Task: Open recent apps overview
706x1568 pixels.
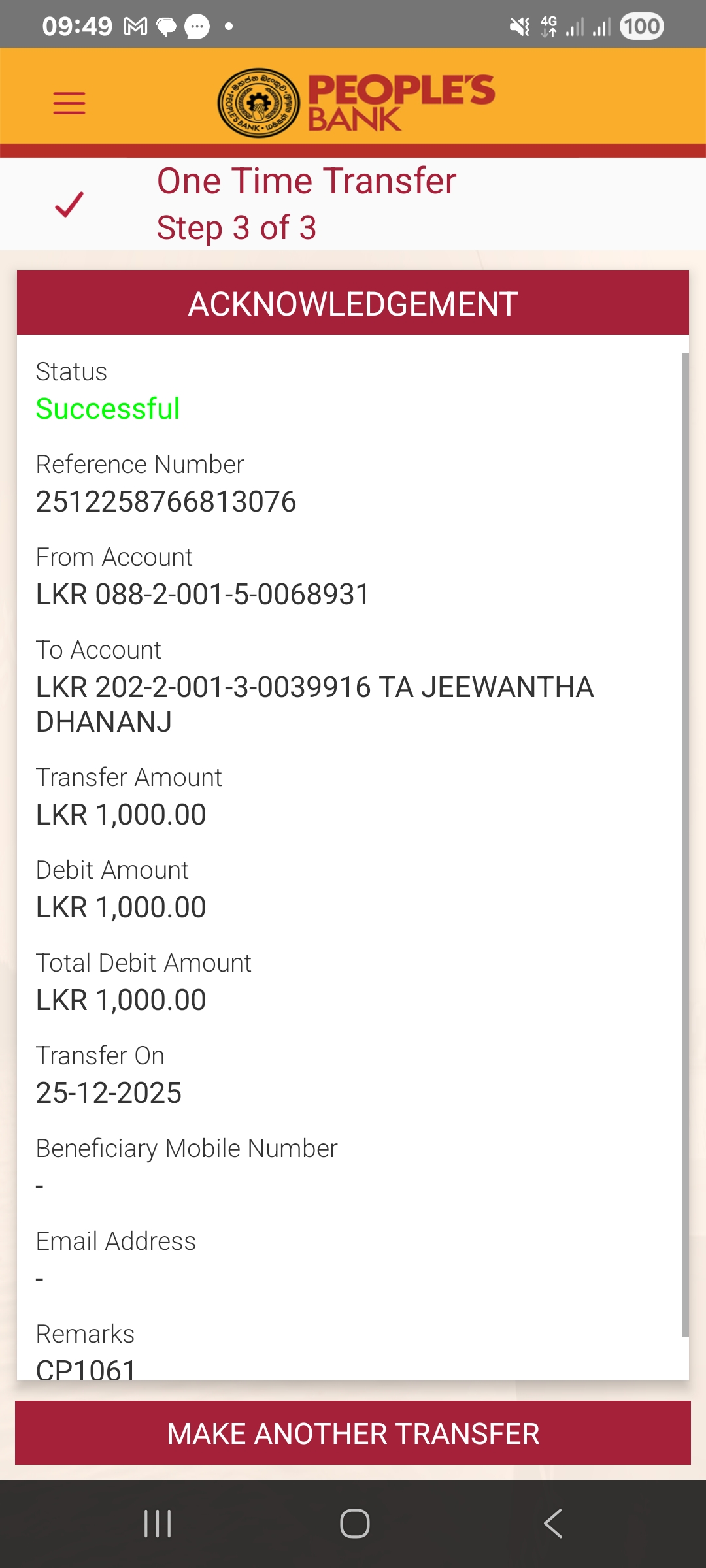Action: point(158,1524)
